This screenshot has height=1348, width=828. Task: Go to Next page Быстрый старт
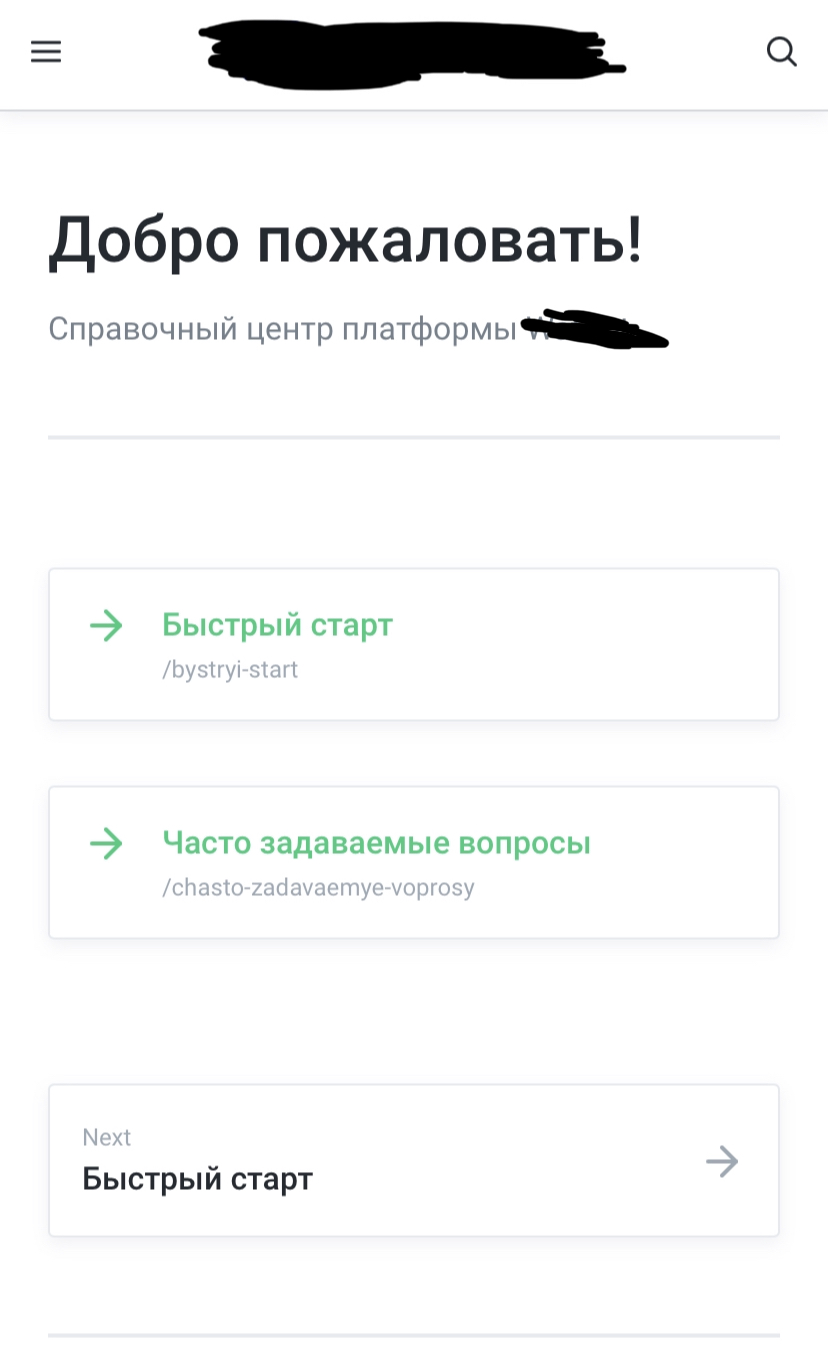pyautogui.click(x=413, y=1160)
